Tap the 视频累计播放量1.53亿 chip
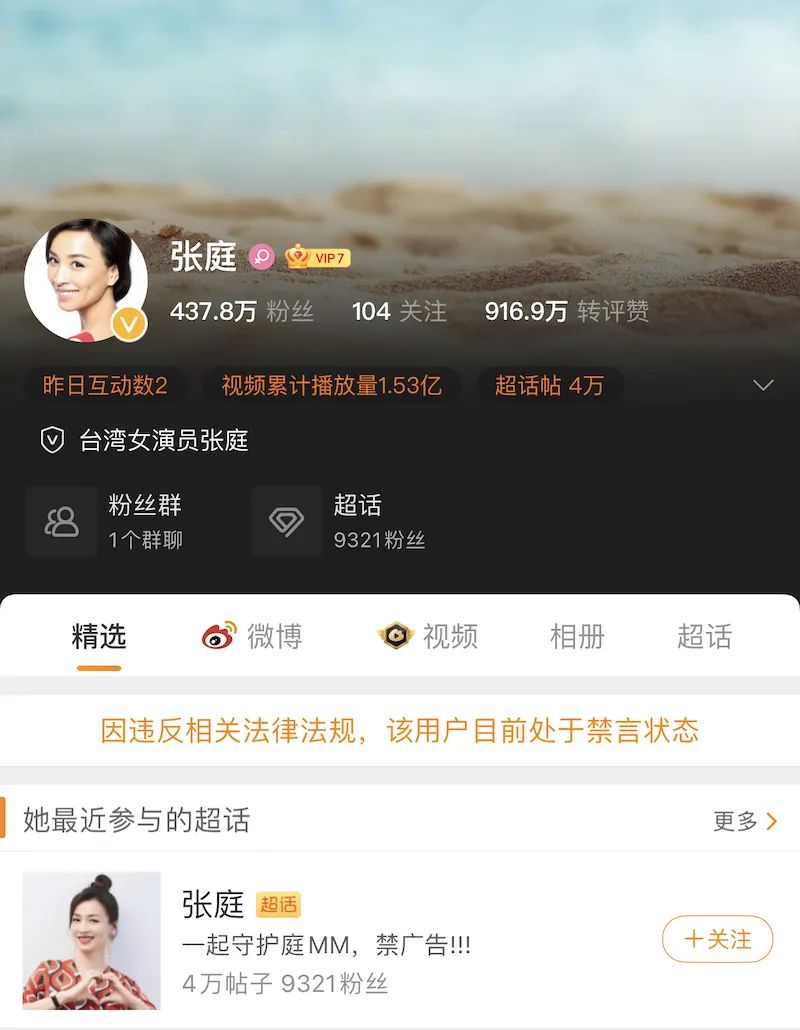800x1030 pixels. click(x=331, y=385)
